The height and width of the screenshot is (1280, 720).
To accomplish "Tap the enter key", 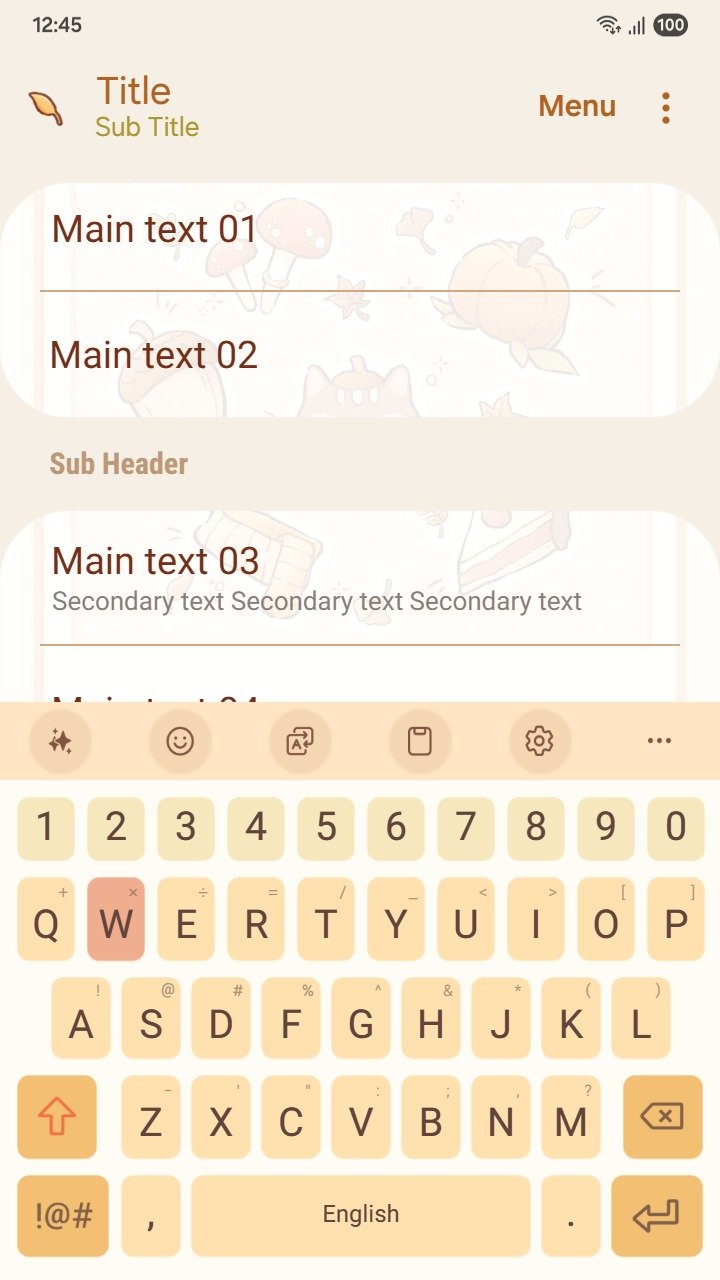I will tap(657, 1215).
